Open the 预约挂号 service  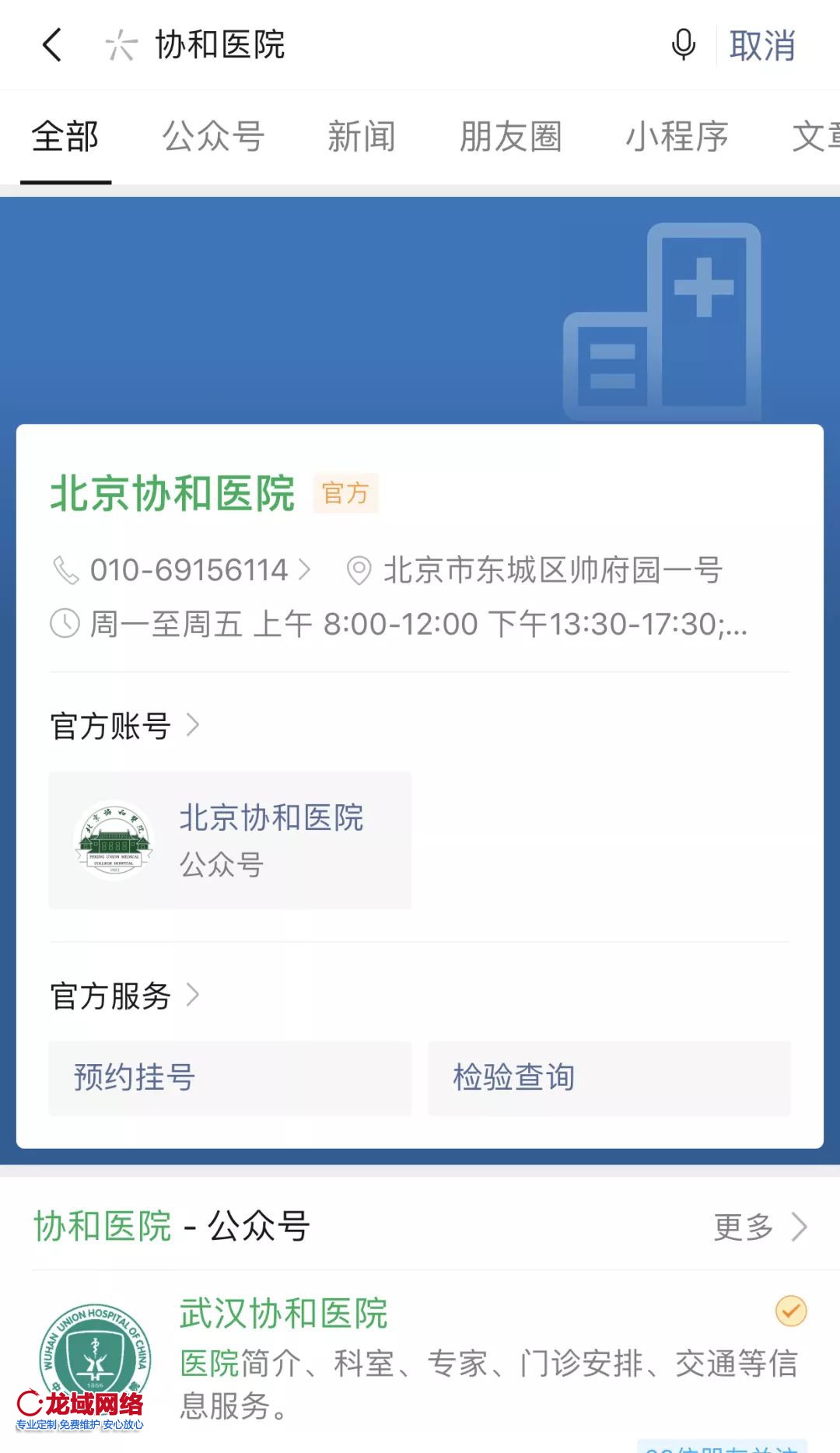point(230,1078)
